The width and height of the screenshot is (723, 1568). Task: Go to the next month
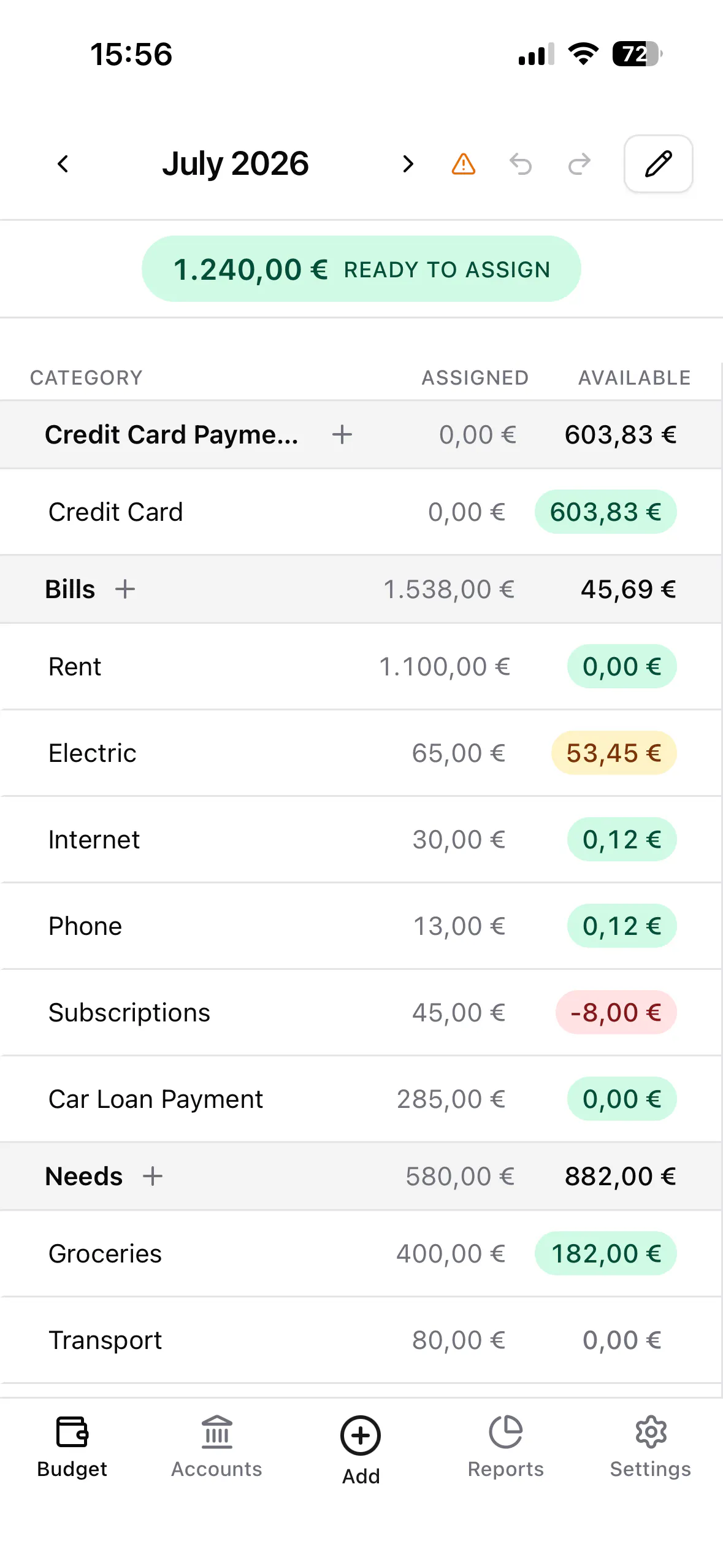pyautogui.click(x=408, y=164)
